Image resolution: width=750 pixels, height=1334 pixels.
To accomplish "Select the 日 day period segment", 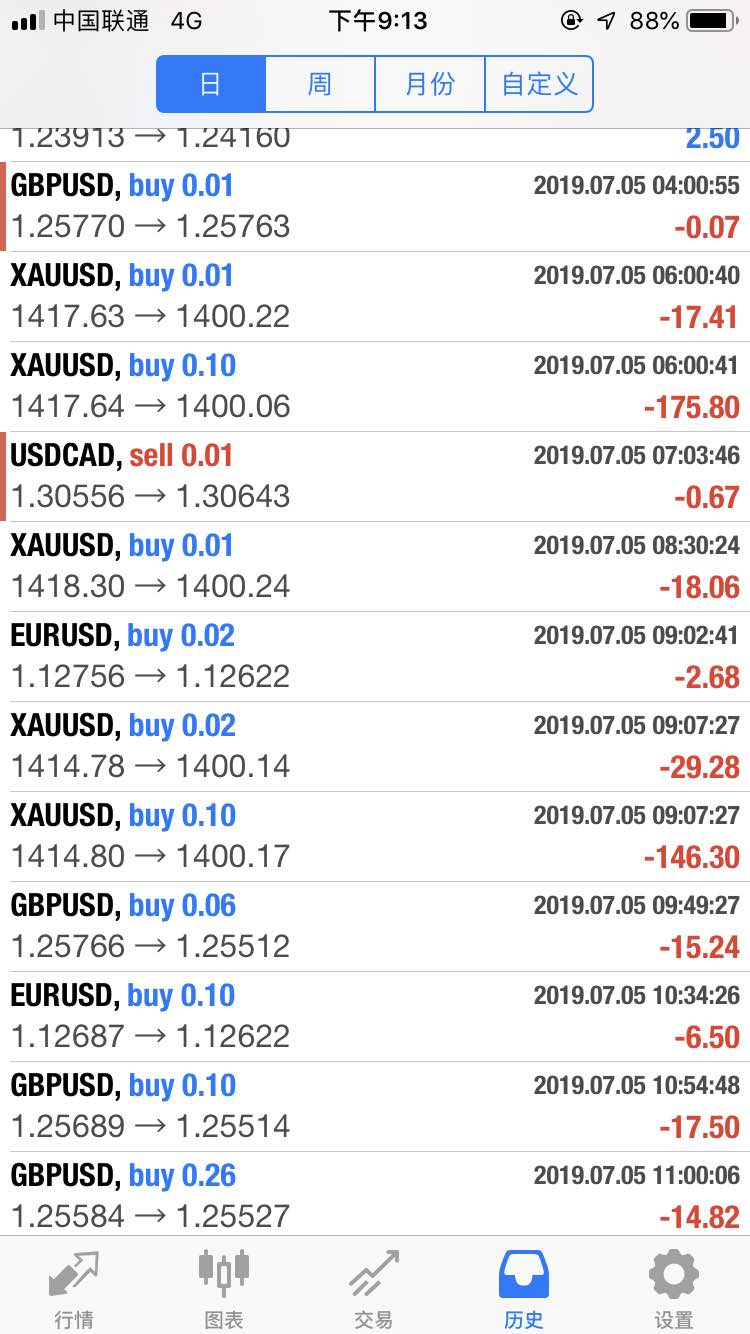I will click(211, 84).
